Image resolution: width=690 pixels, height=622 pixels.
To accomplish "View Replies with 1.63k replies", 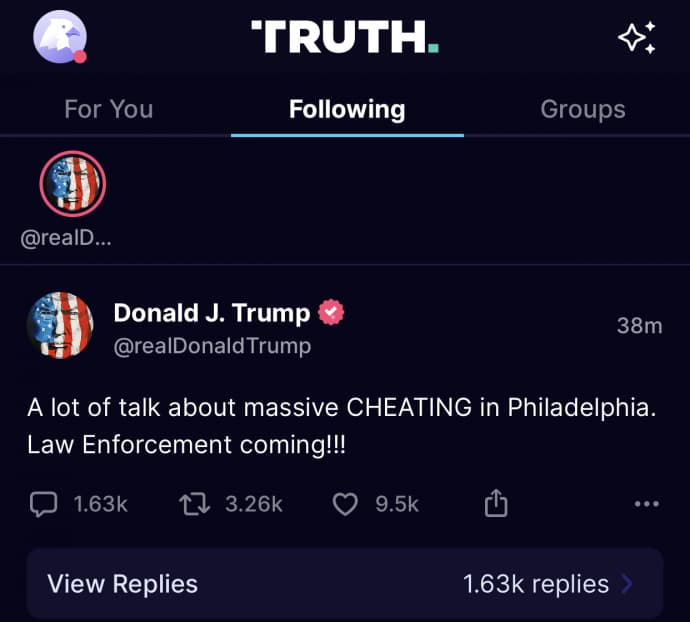I will tap(344, 583).
